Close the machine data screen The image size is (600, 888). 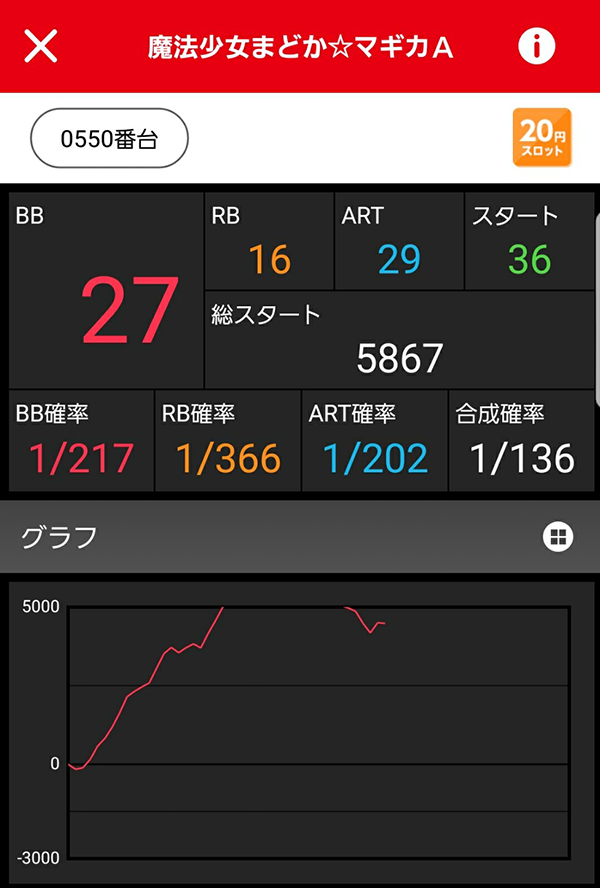(x=41, y=46)
